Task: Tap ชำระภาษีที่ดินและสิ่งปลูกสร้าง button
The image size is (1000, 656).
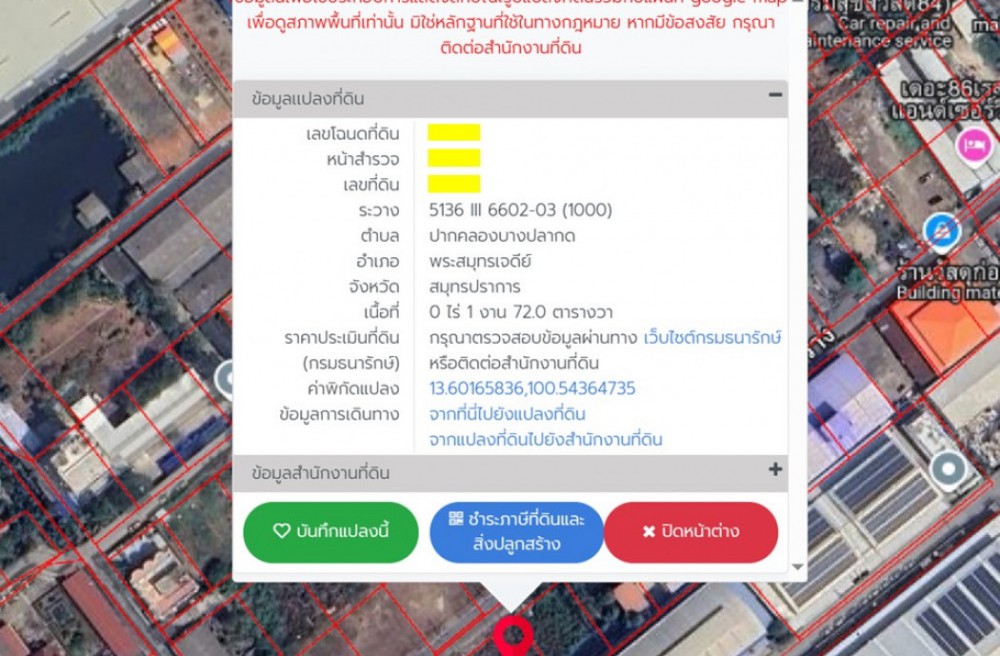Action: point(516,531)
